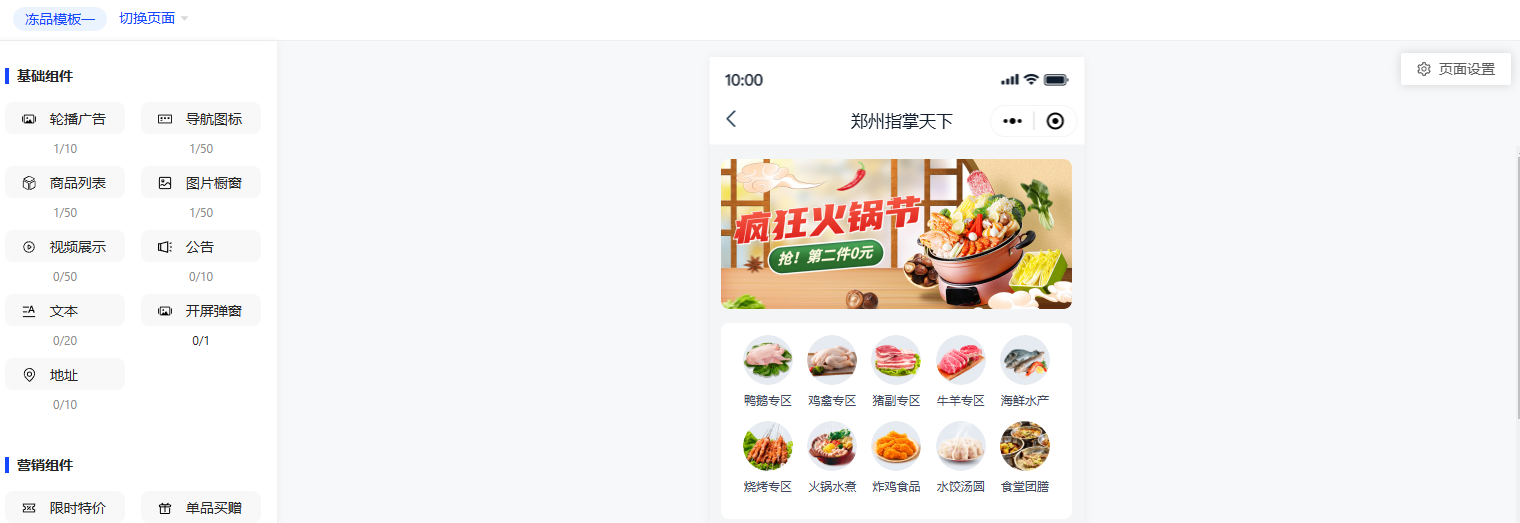This screenshot has height=523, width=1520.
Task: Add the 地址 component
Action: pyautogui.click(x=65, y=375)
